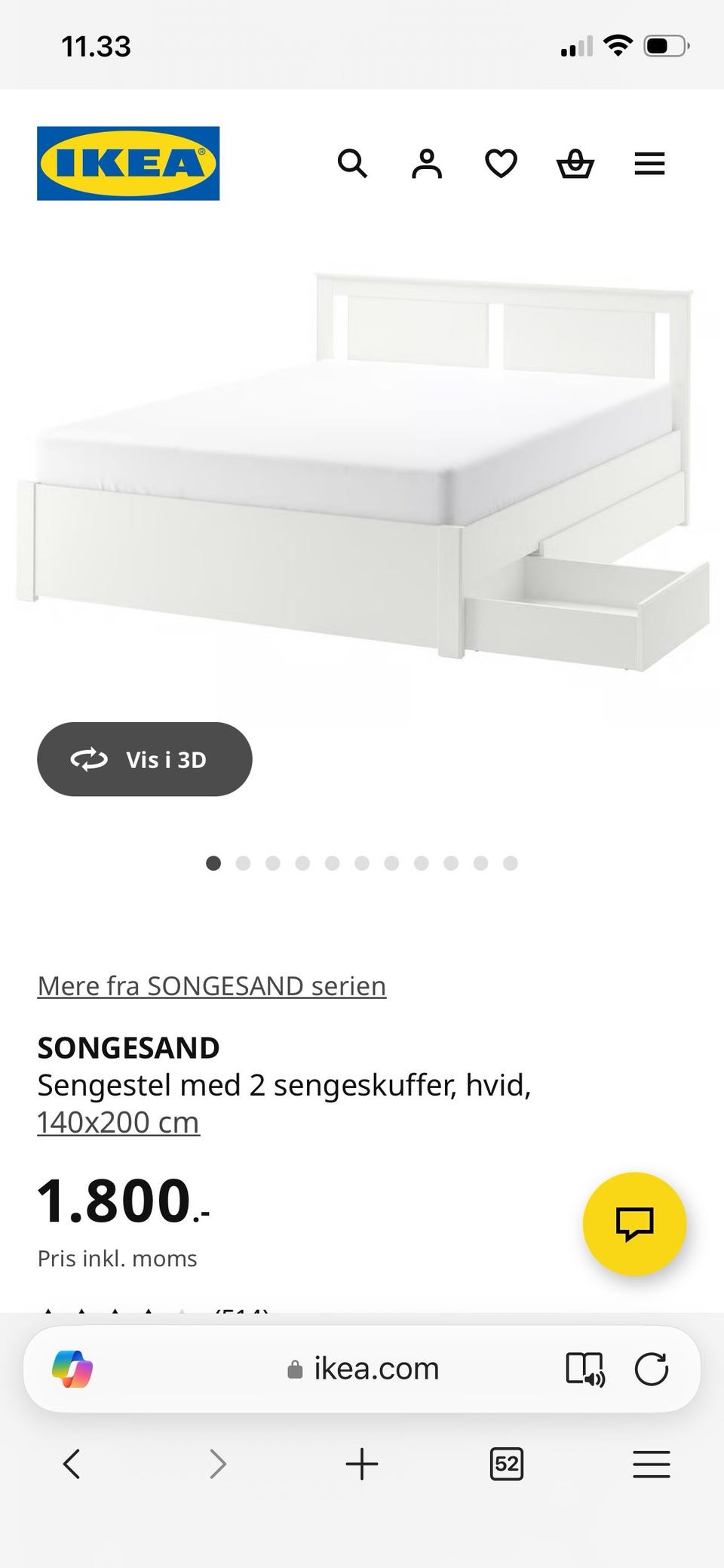Open the user profile account page
724x1568 pixels.
point(426,164)
